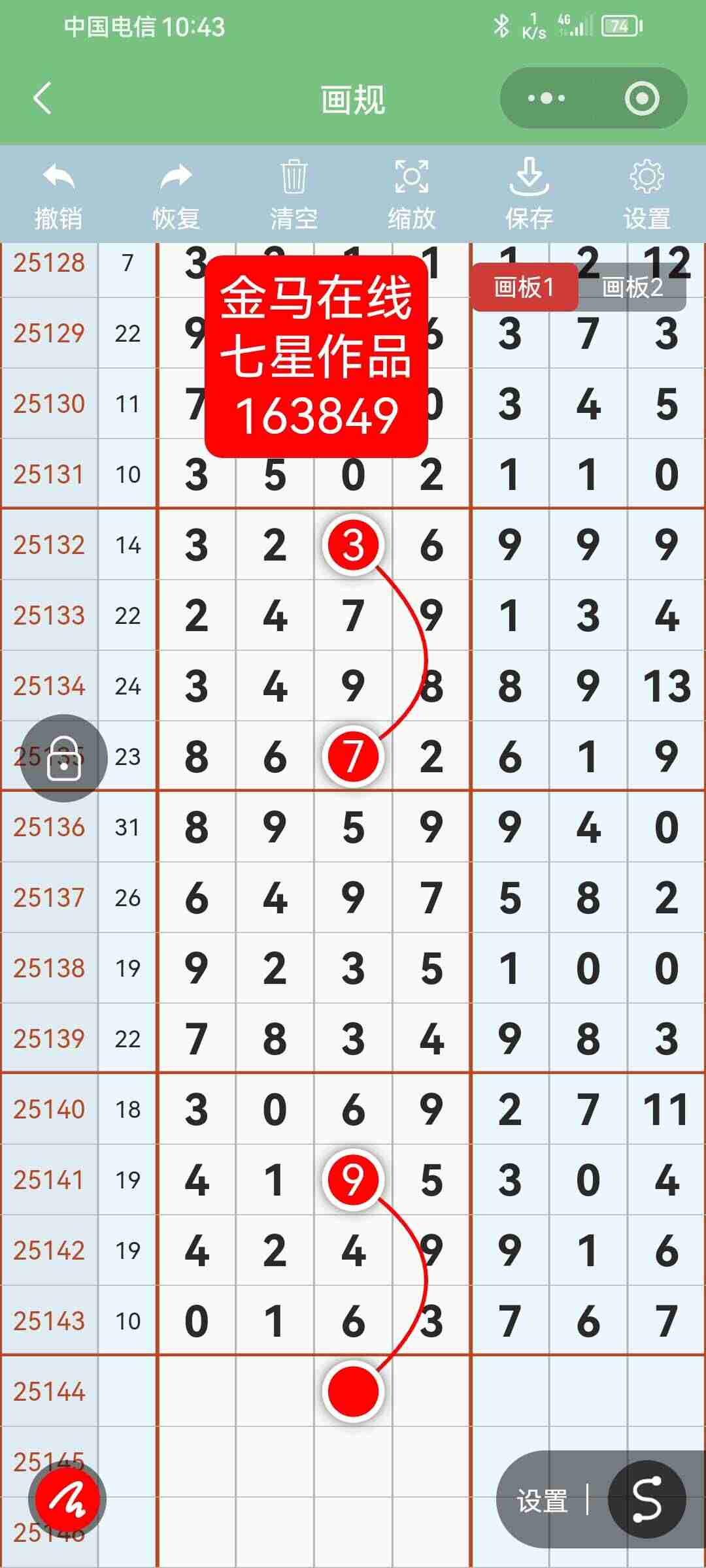706x1568 pixels.
Task: Save the drawing via 保存 icon
Action: pos(529,193)
